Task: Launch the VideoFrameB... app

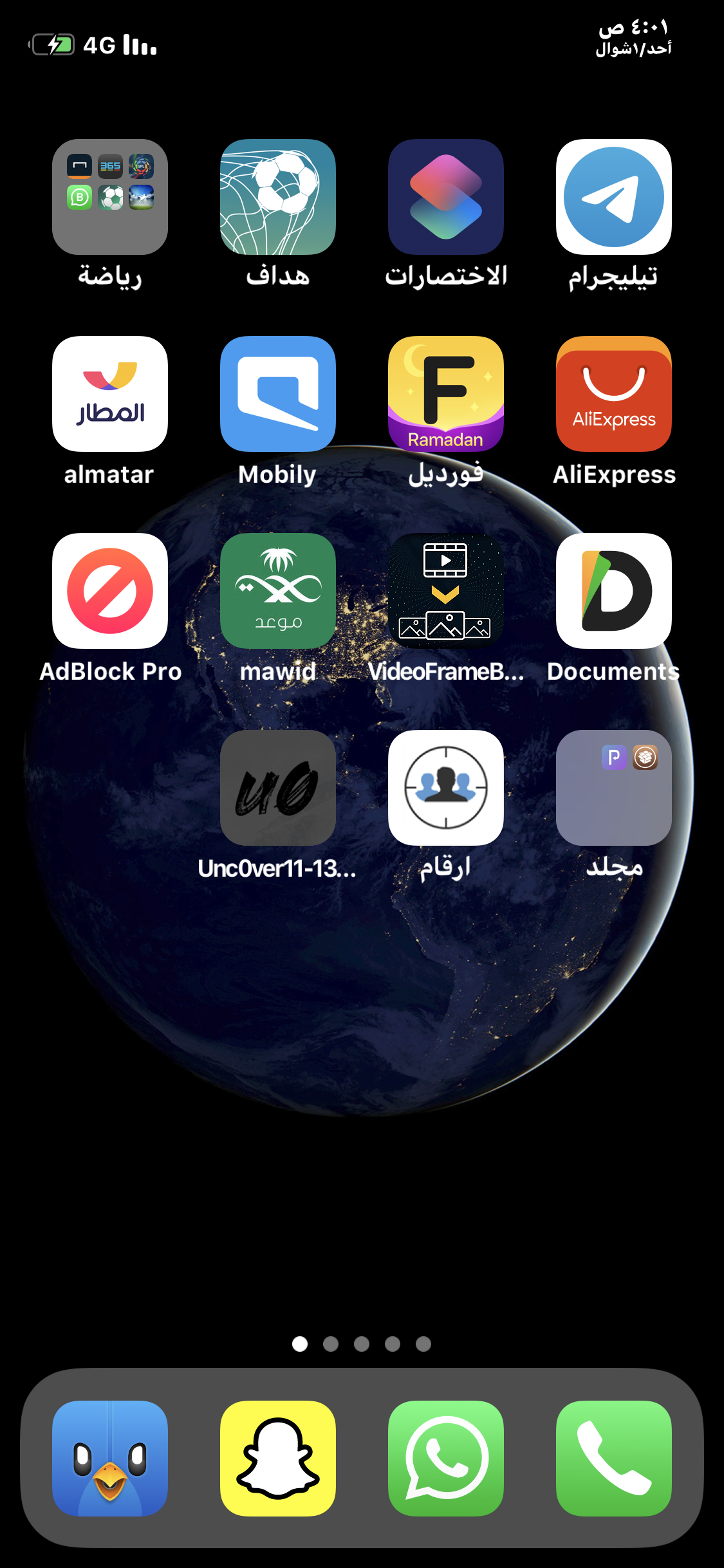Action: coord(446,591)
